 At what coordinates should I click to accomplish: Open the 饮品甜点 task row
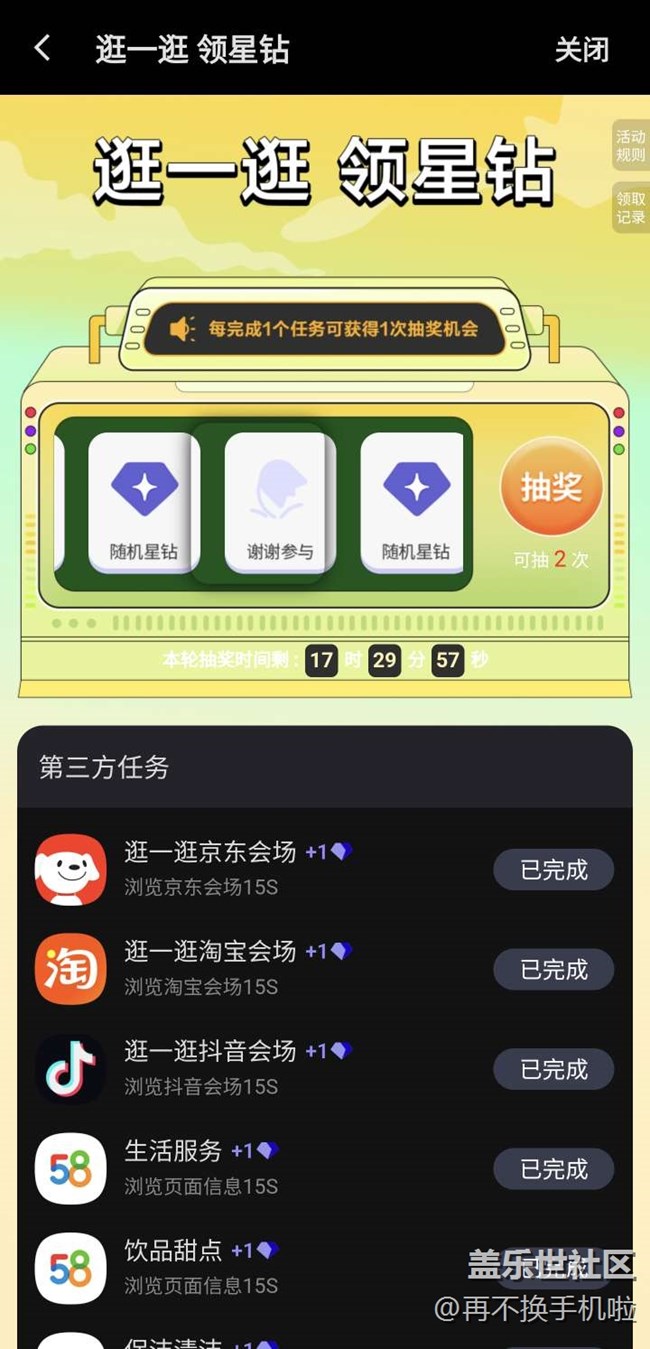pyautogui.click(x=325, y=1267)
